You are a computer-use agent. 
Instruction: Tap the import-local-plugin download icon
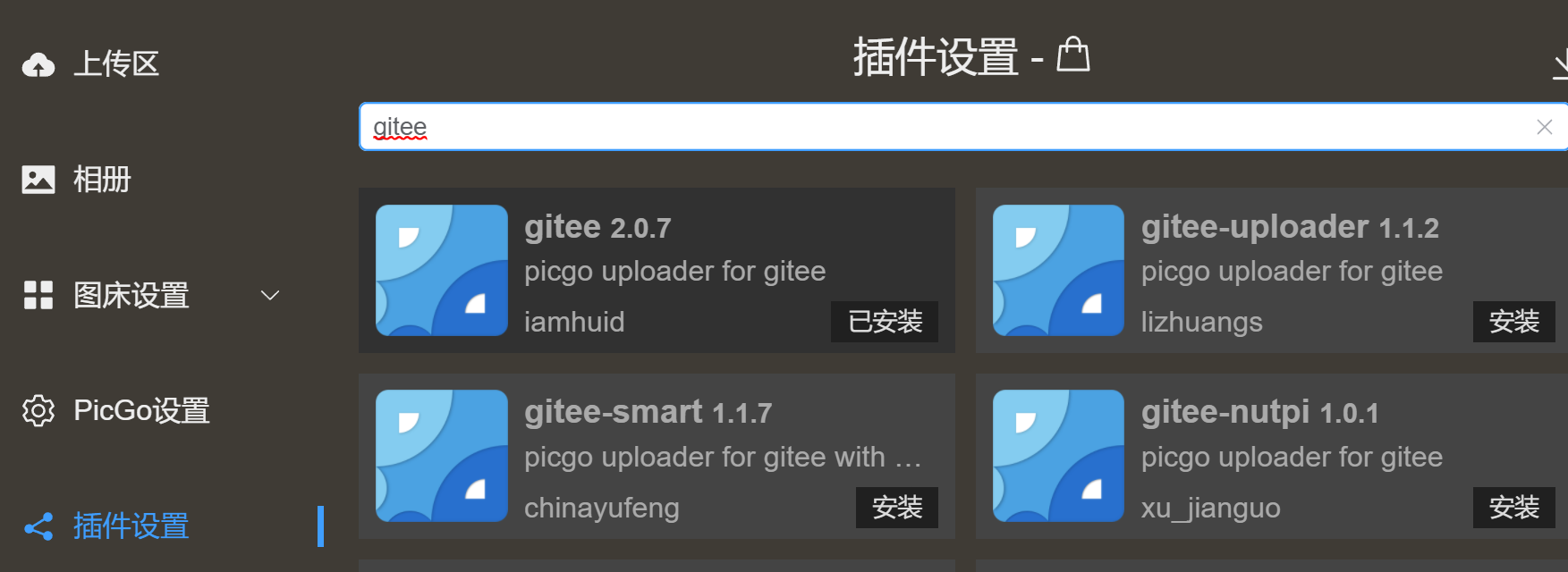pos(1560,64)
